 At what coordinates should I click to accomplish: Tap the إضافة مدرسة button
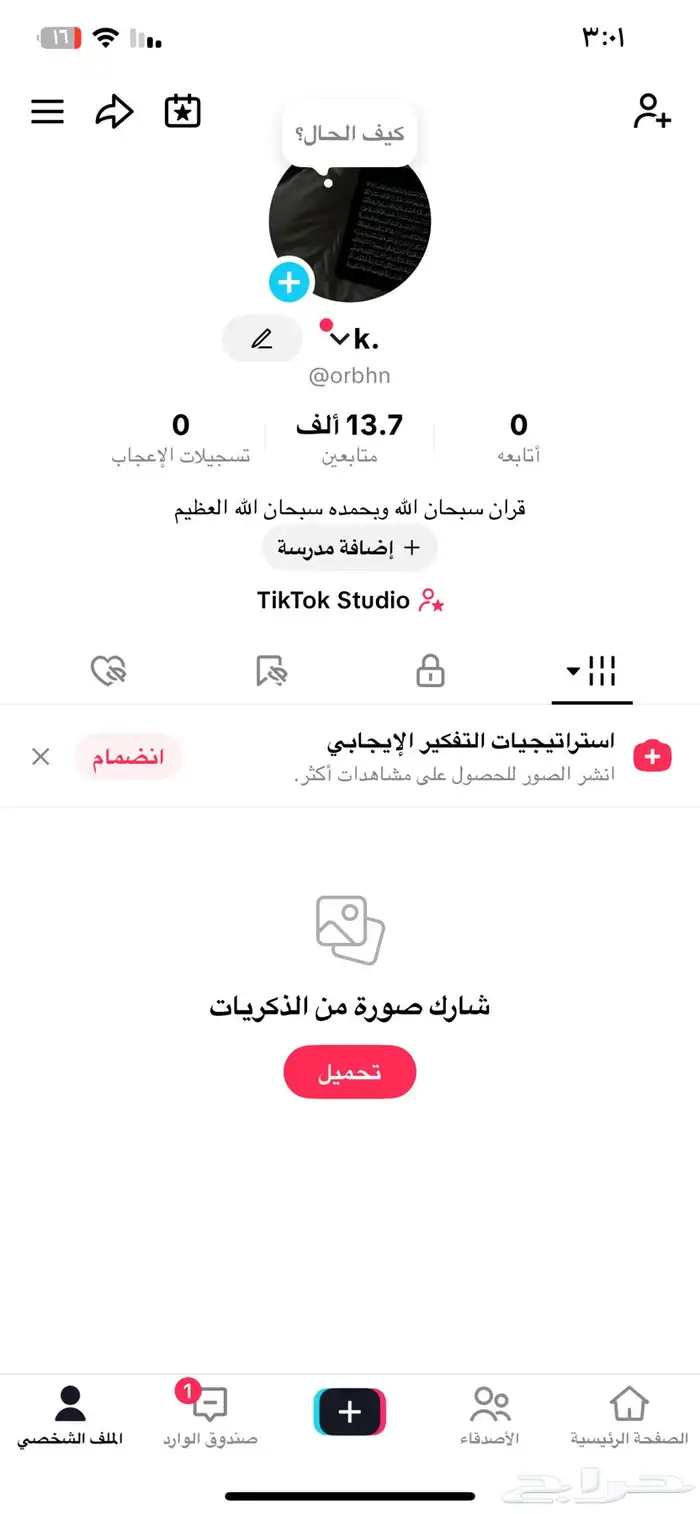tap(349, 548)
